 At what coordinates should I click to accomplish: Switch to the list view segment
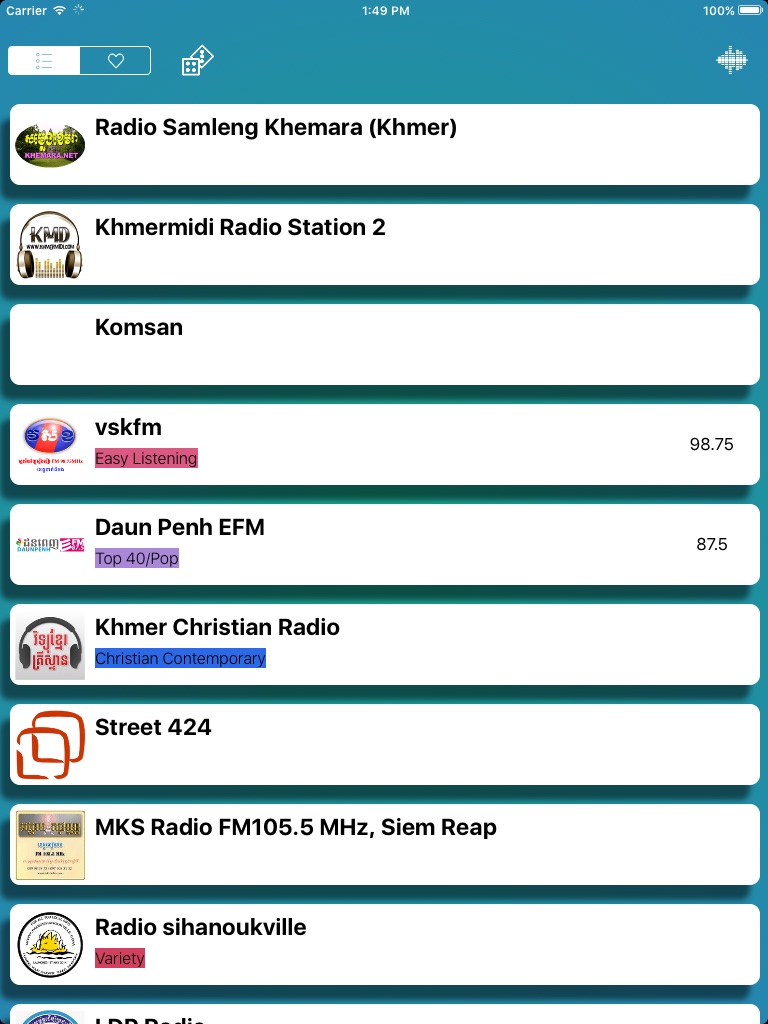[44, 61]
